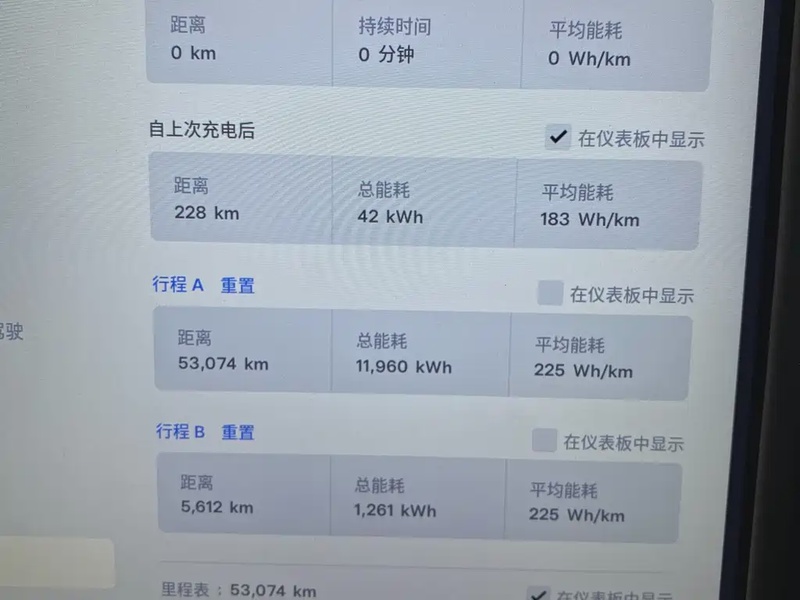
Task: Enable dashboard display for 行程 A
Action: pyautogui.click(x=550, y=293)
